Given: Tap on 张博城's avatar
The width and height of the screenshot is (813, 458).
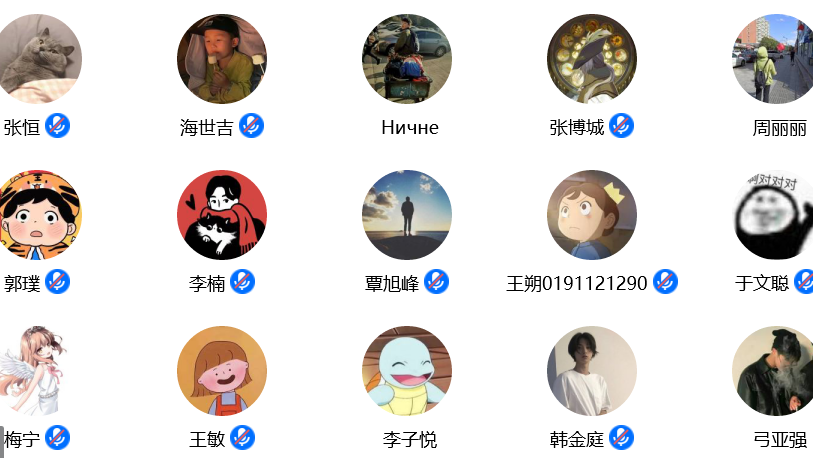Looking at the screenshot, I should click(592, 59).
